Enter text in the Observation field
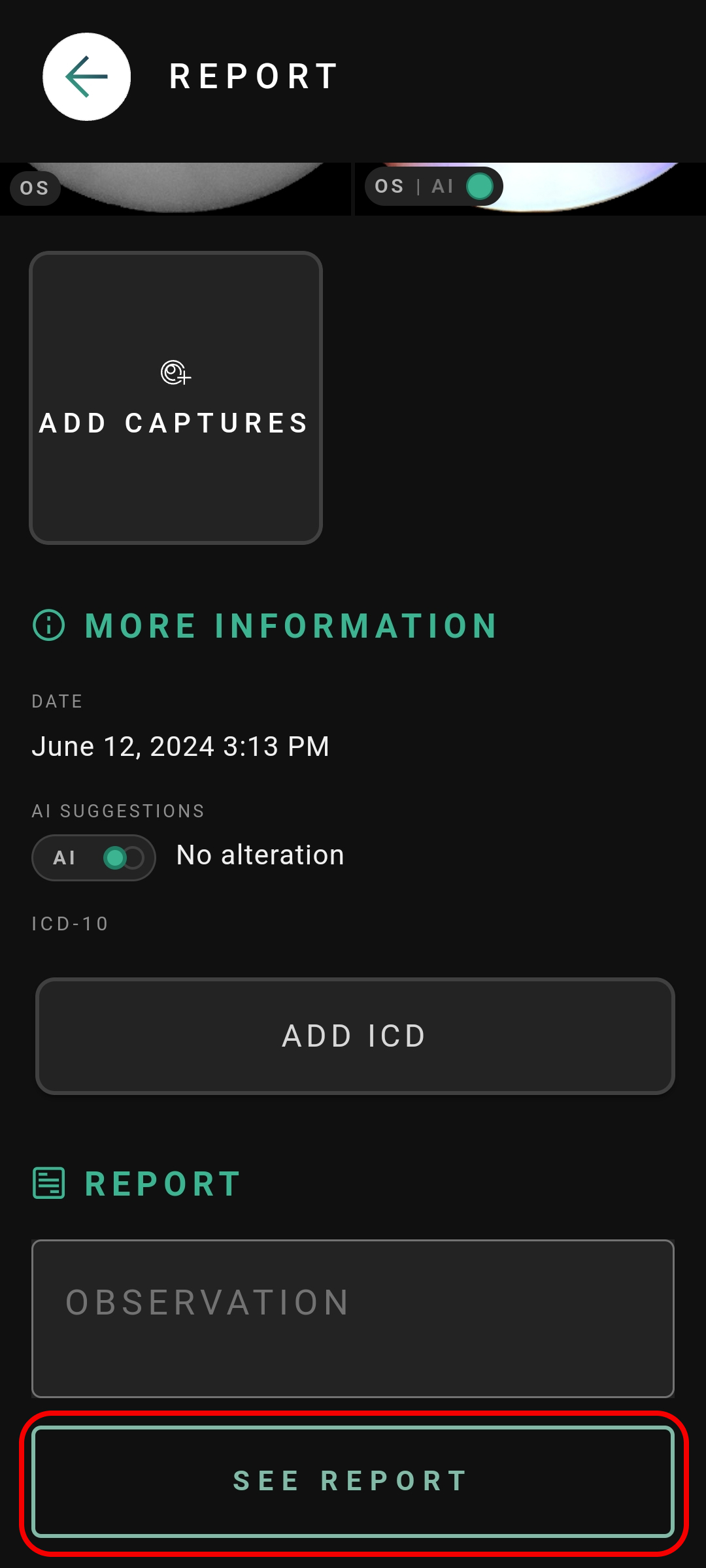Viewport: 706px width, 1568px height. pos(353,1318)
